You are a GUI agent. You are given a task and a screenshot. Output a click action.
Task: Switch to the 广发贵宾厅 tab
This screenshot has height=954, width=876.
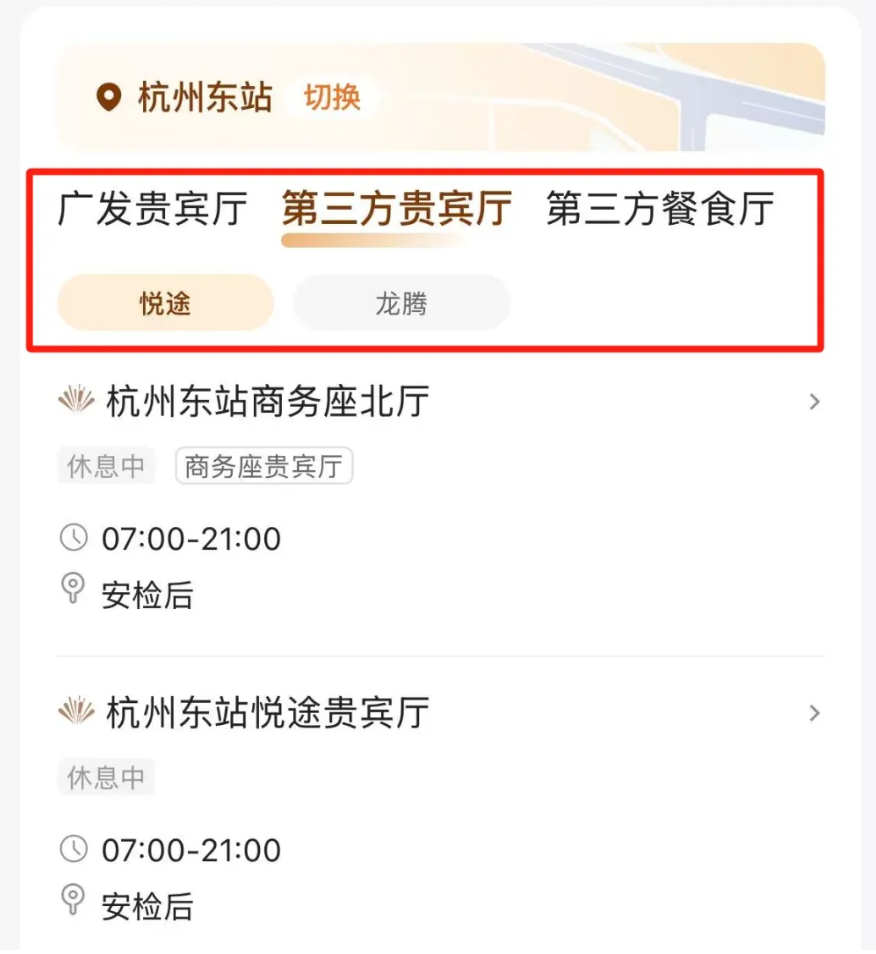152,211
